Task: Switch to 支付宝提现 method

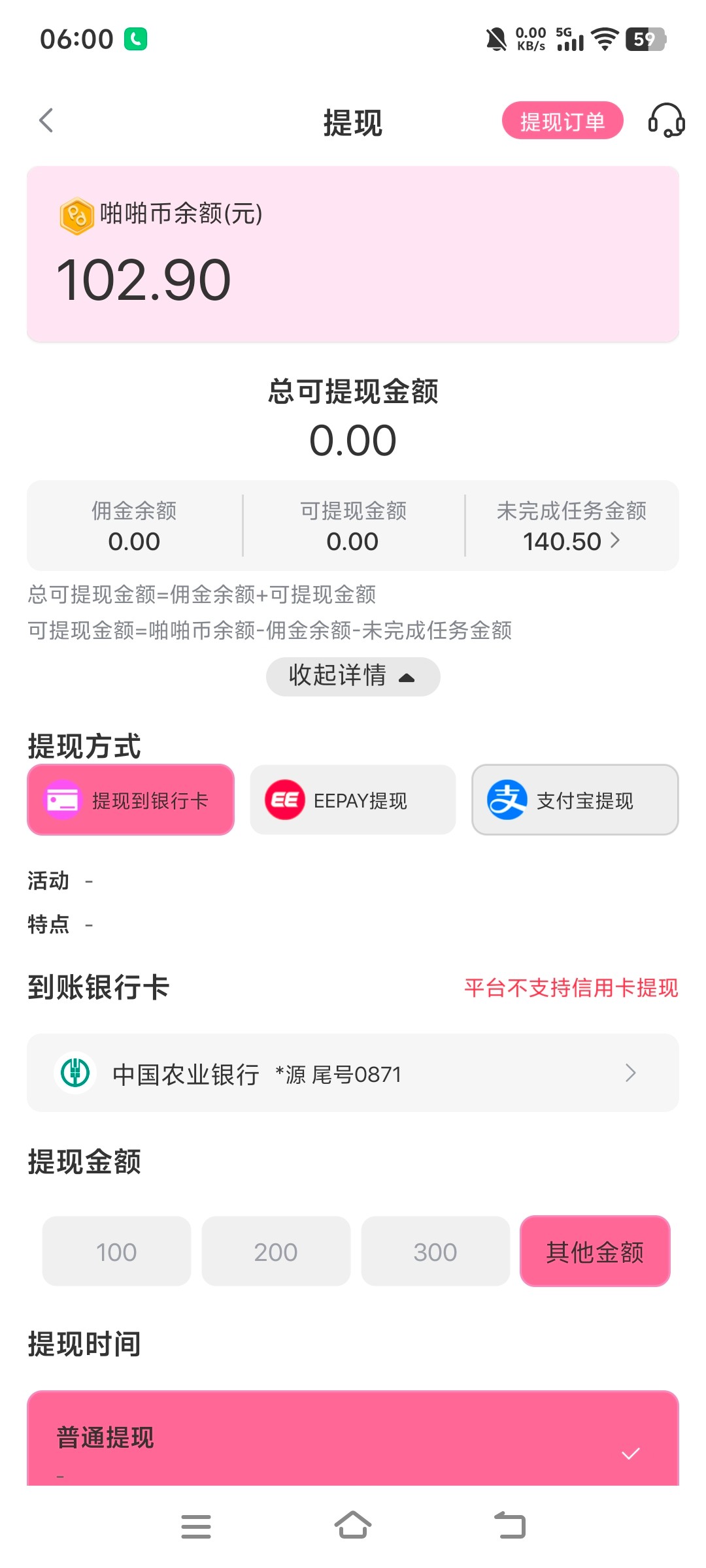Action: [x=575, y=800]
